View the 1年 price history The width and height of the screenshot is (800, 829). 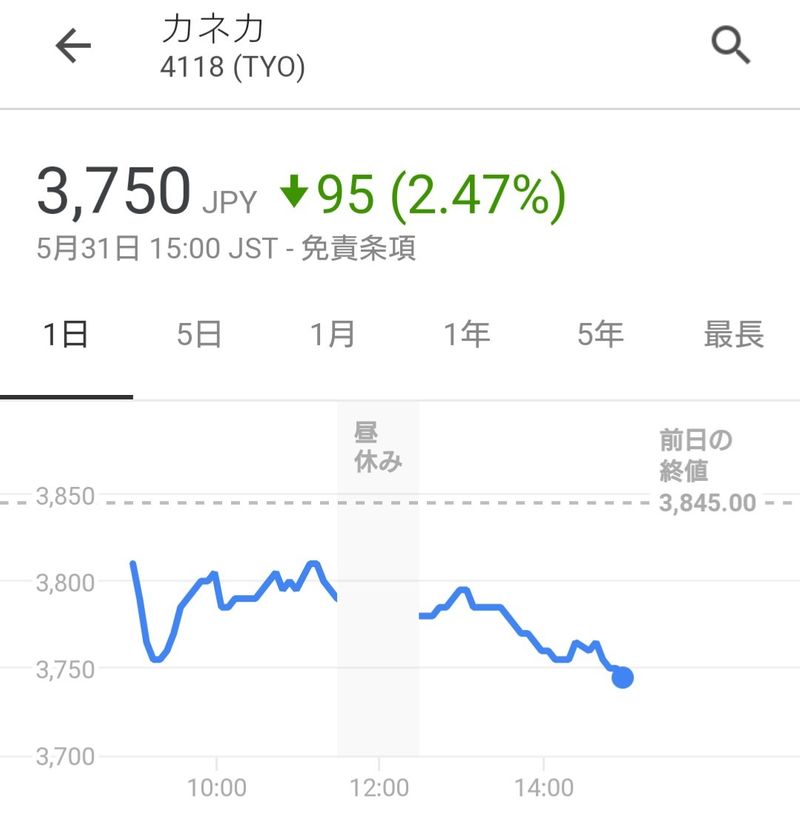(466, 336)
